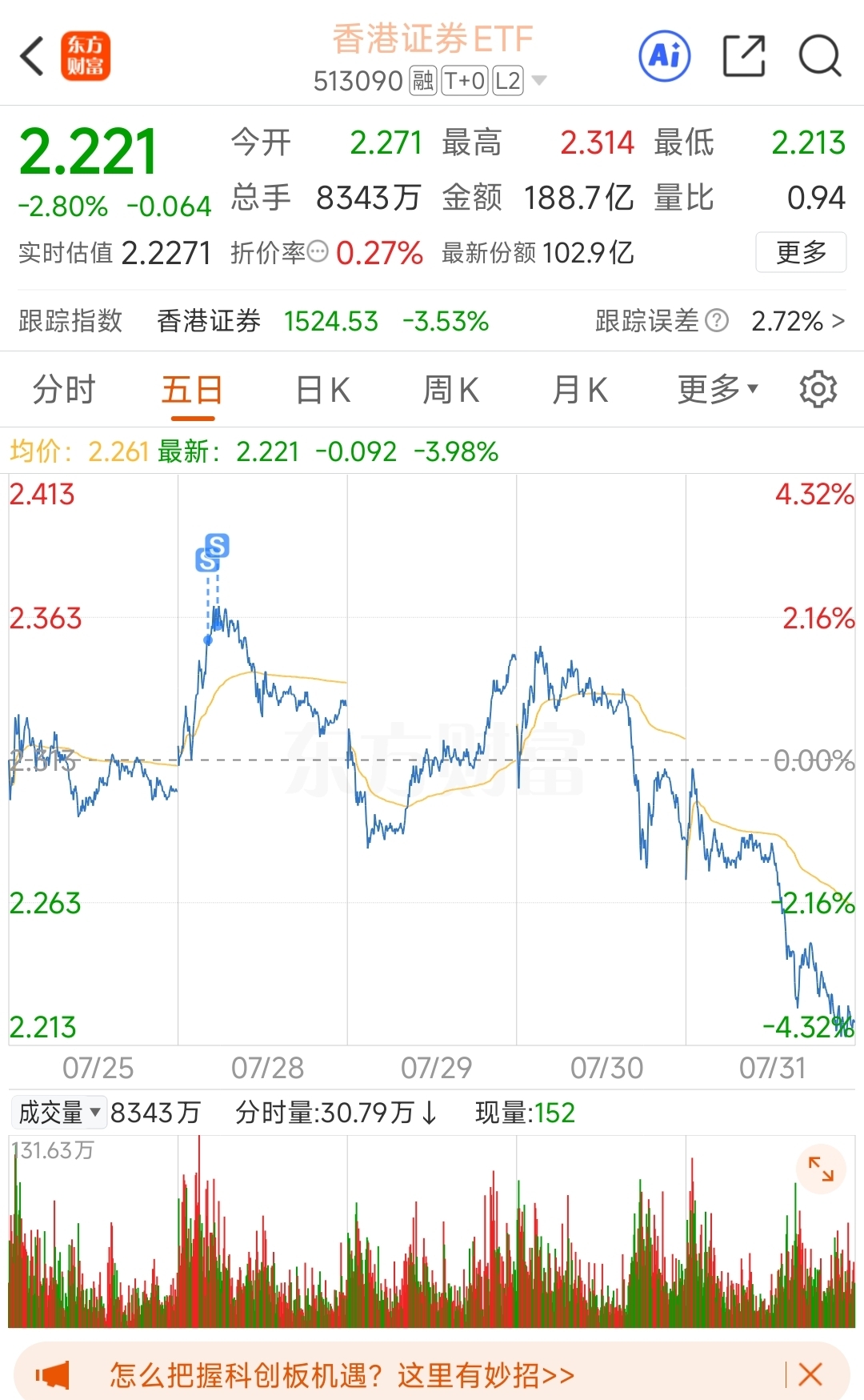This screenshot has width=864, height=1400.
Task: Tap the 东方财富 logo
Action: click(x=88, y=56)
